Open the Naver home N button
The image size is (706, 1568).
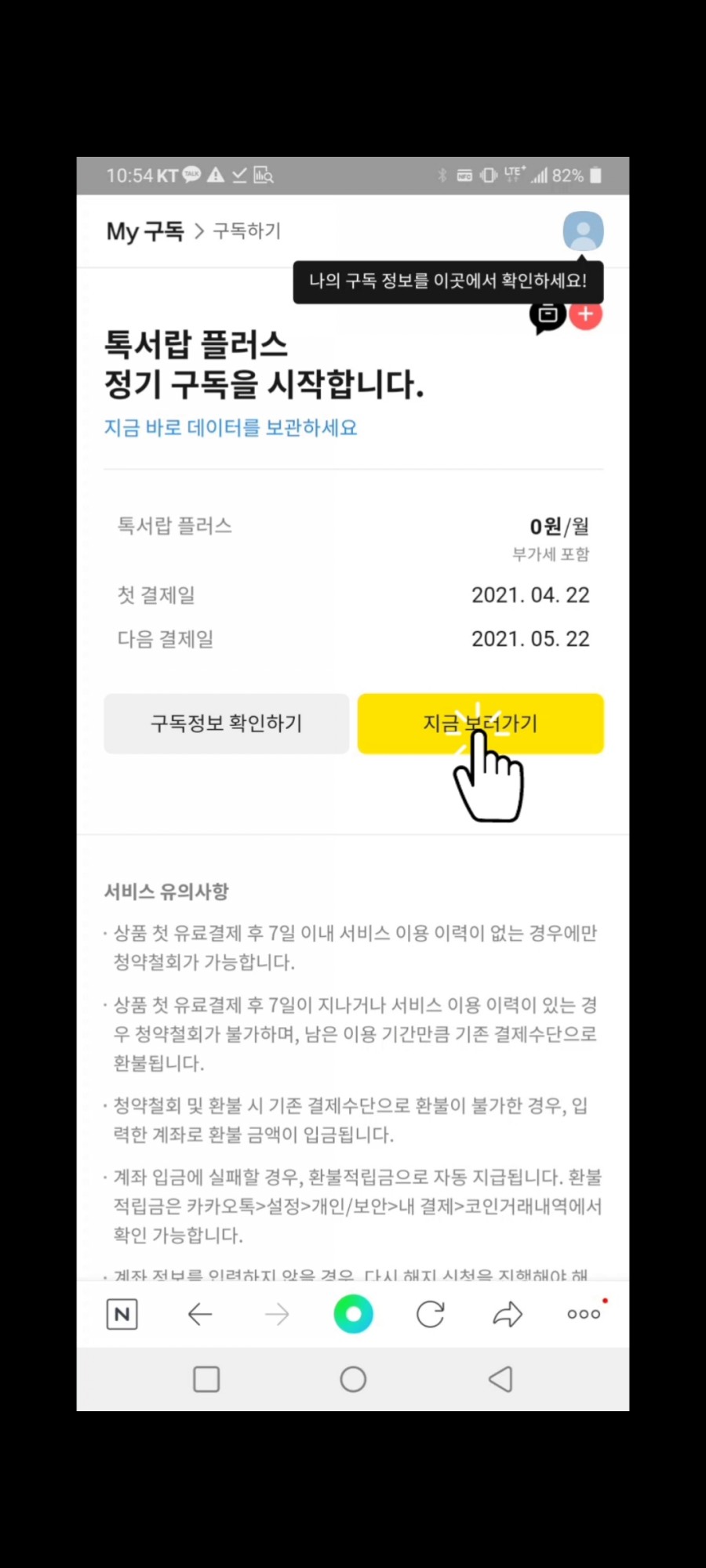[122, 1314]
